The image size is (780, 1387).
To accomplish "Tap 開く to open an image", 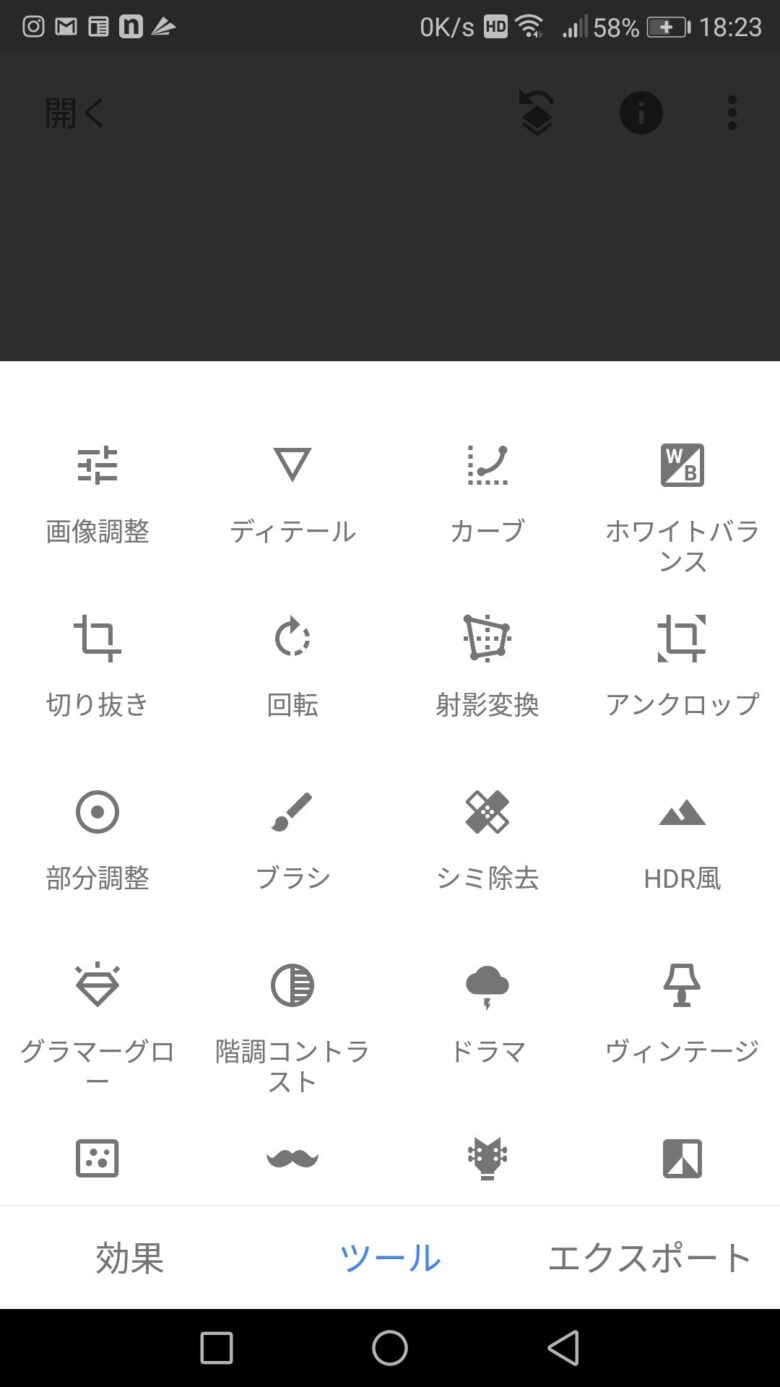I will tap(75, 113).
